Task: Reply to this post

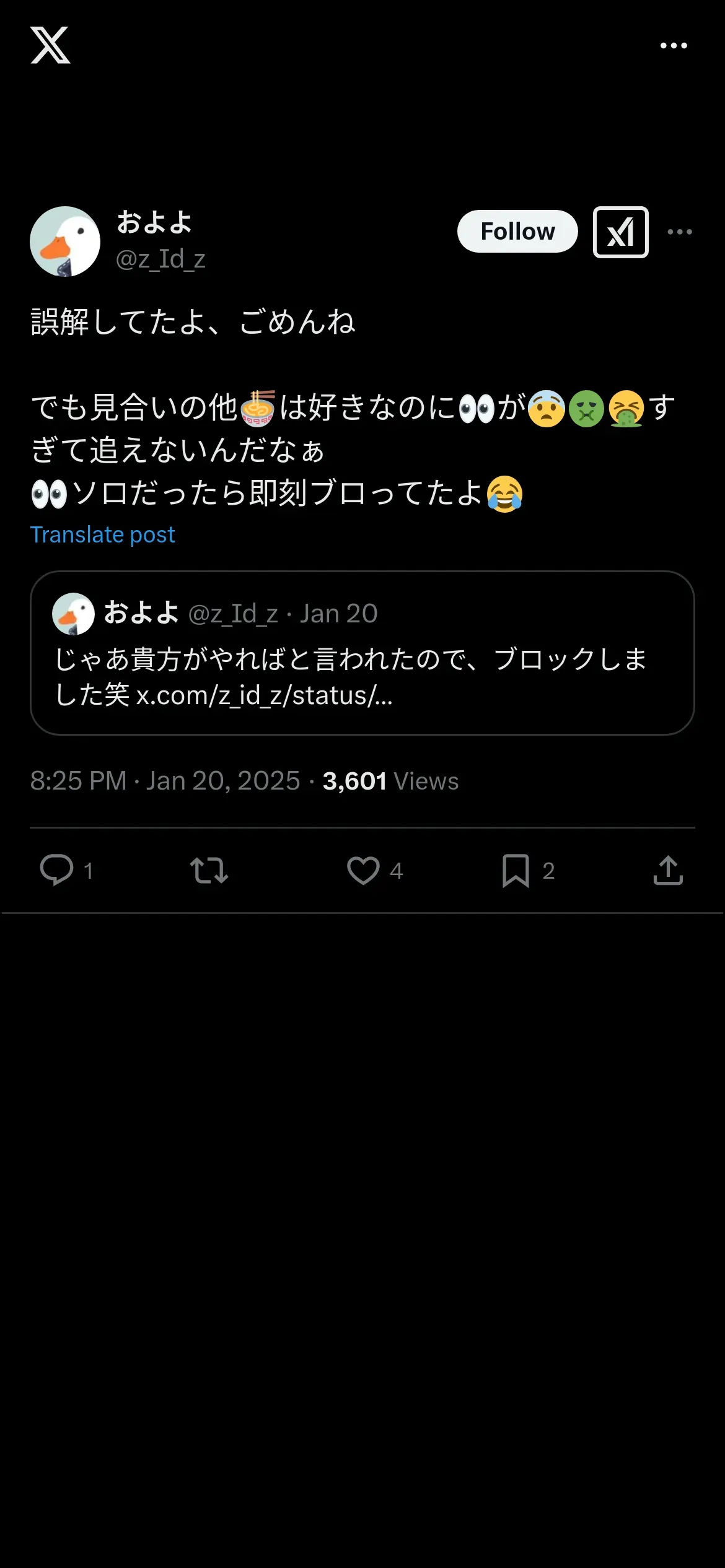Action: click(x=57, y=869)
